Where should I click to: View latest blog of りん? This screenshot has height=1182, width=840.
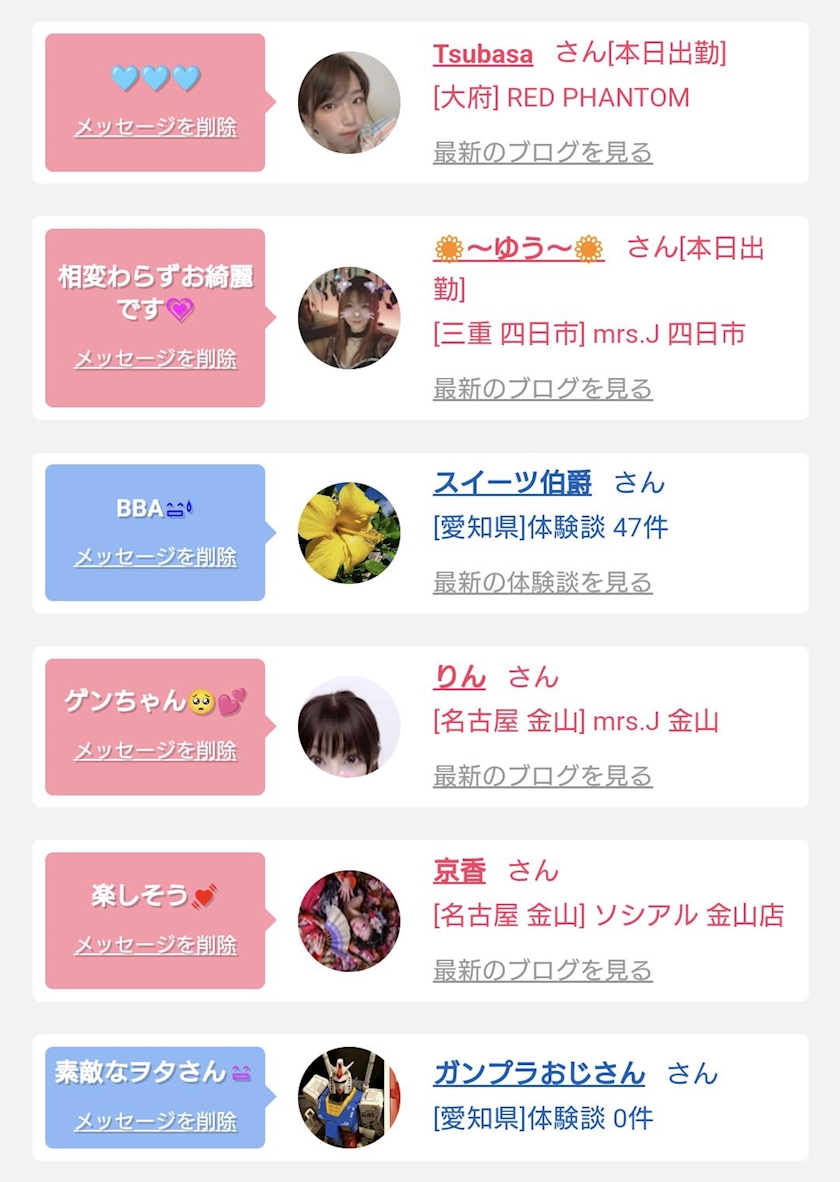[543, 776]
